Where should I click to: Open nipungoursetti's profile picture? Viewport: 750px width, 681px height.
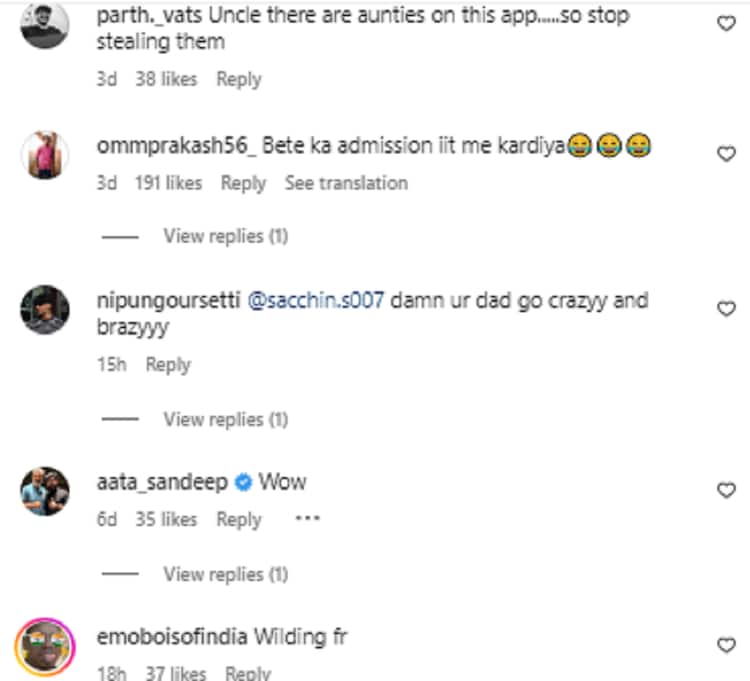[45, 310]
